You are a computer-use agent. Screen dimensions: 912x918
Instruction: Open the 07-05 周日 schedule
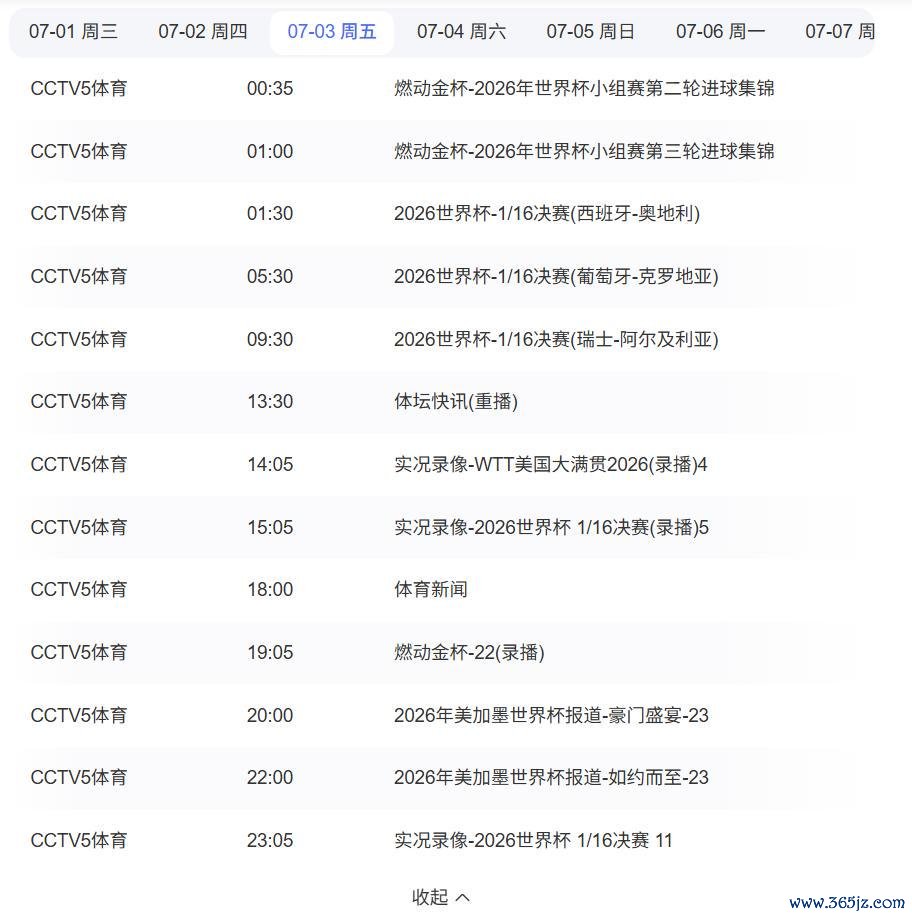pos(591,32)
